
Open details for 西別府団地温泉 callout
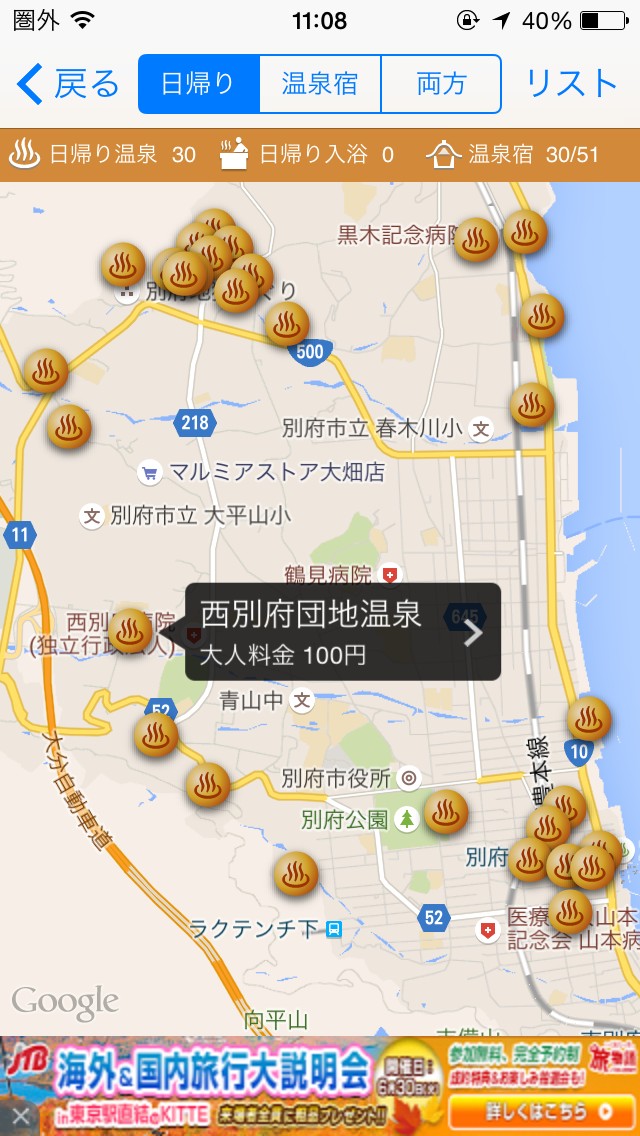pyautogui.click(x=342, y=631)
